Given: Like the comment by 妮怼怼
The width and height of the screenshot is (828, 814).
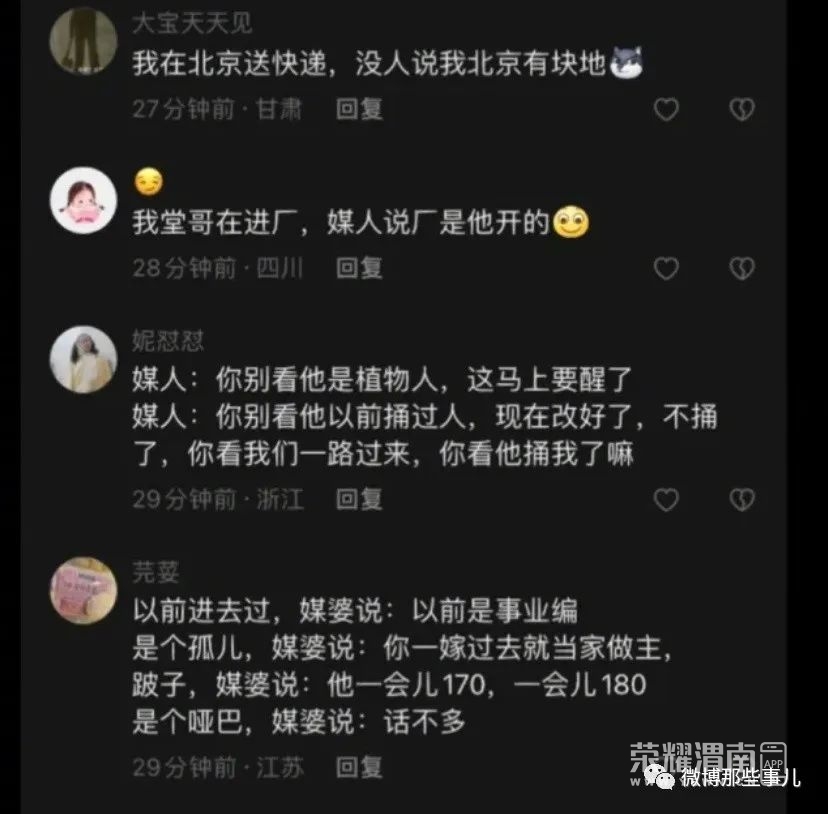Looking at the screenshot, I should (666, 499).
